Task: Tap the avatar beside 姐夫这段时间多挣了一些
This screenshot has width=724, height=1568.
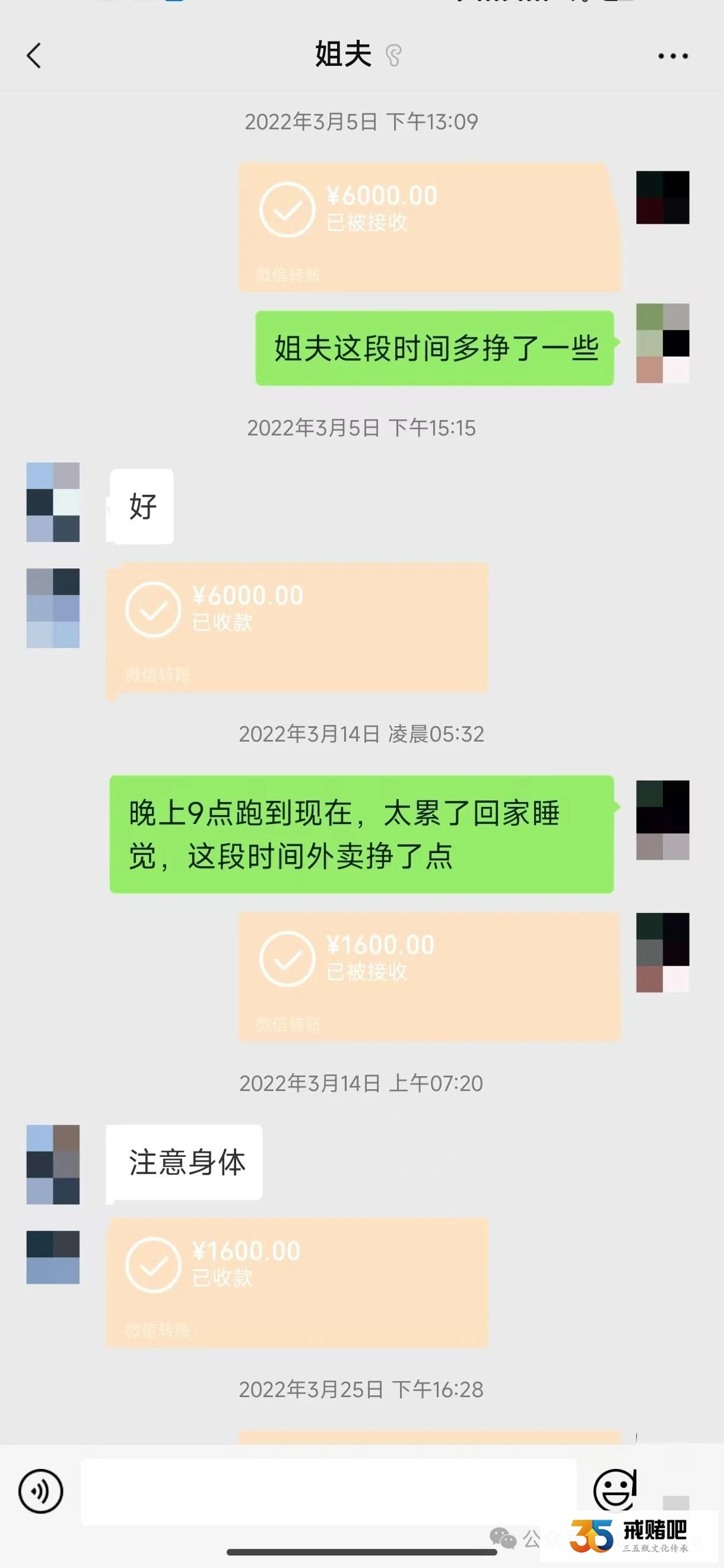Action: (662, 344)
